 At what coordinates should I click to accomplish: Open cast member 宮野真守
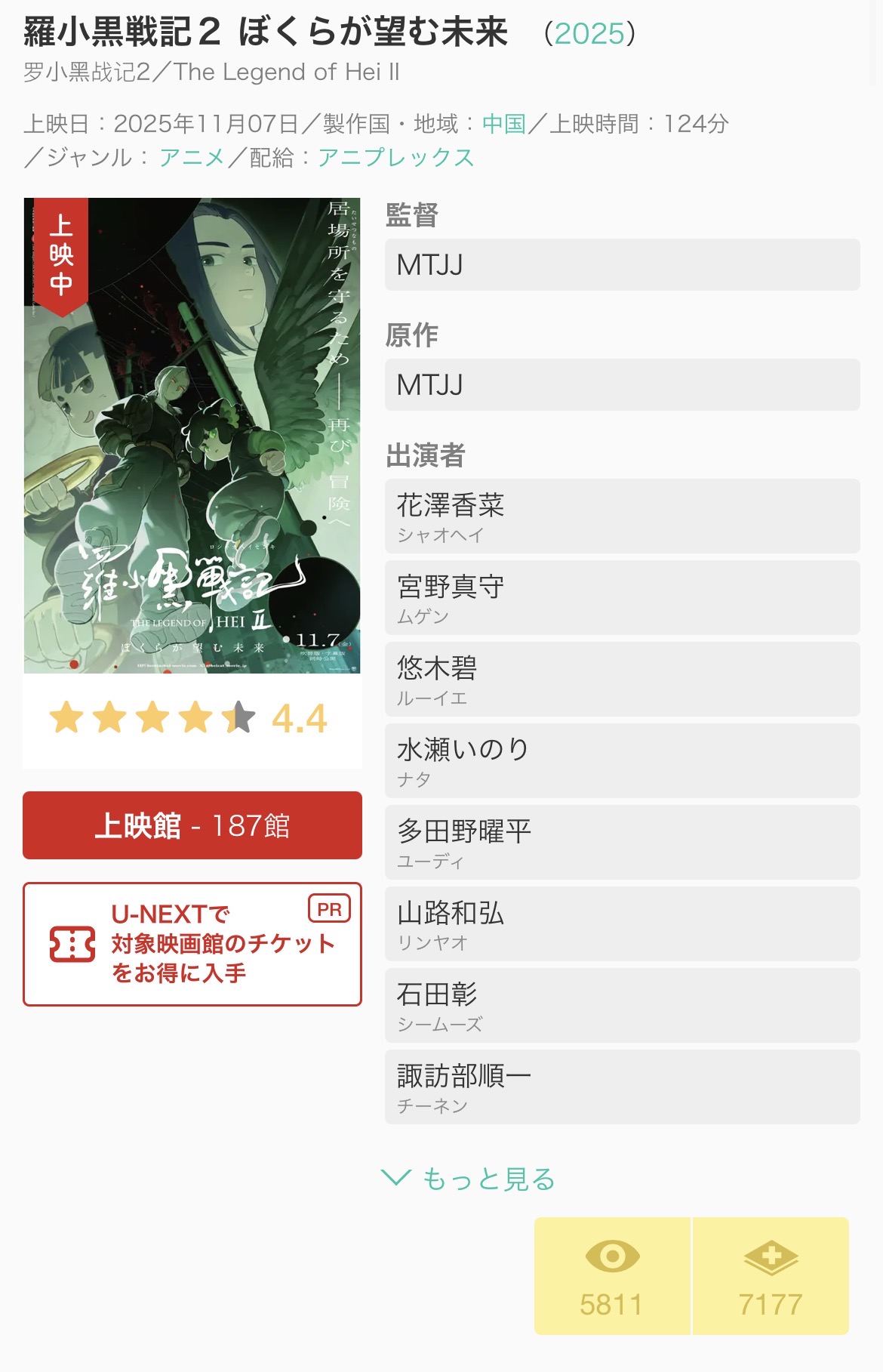point(622,597)
